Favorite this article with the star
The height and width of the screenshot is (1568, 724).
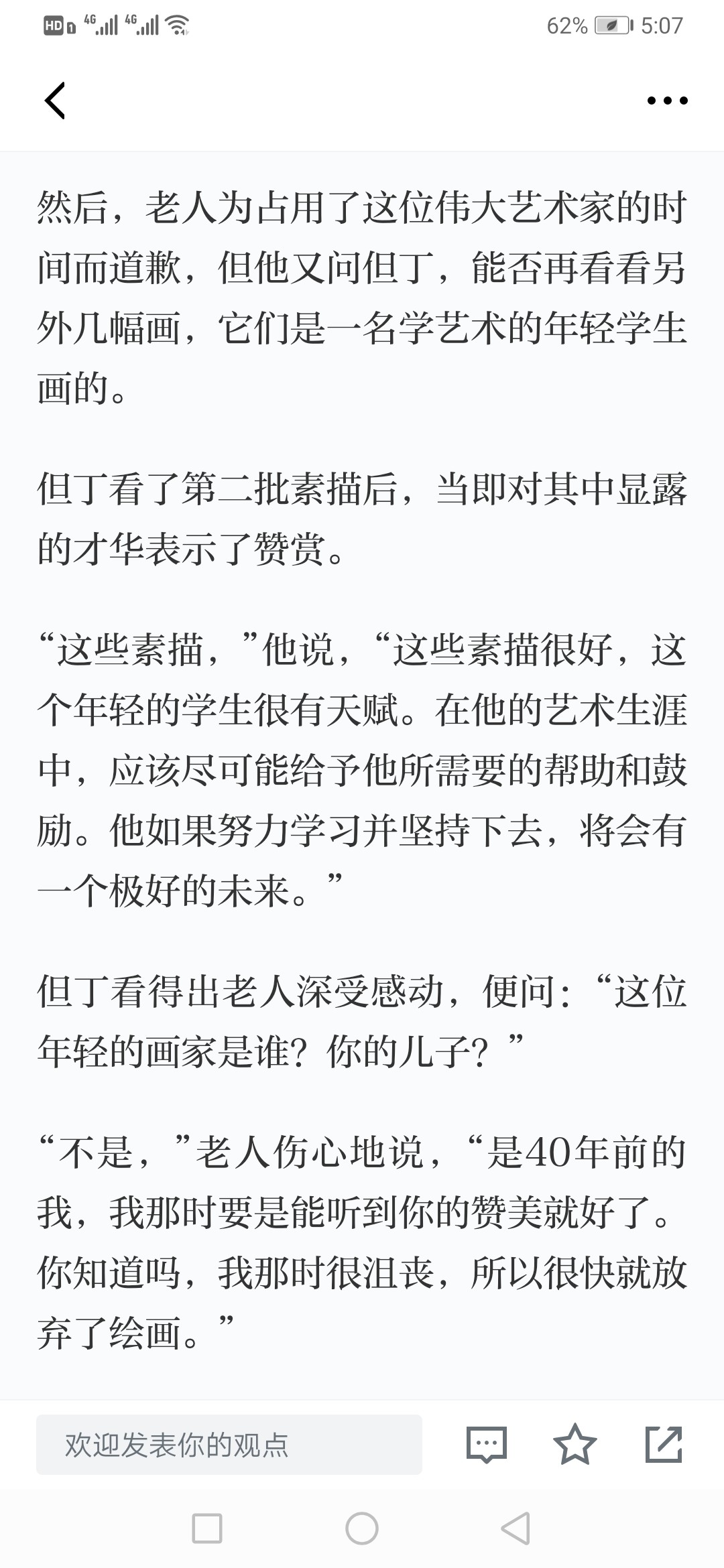click(x=575, y=1444)
